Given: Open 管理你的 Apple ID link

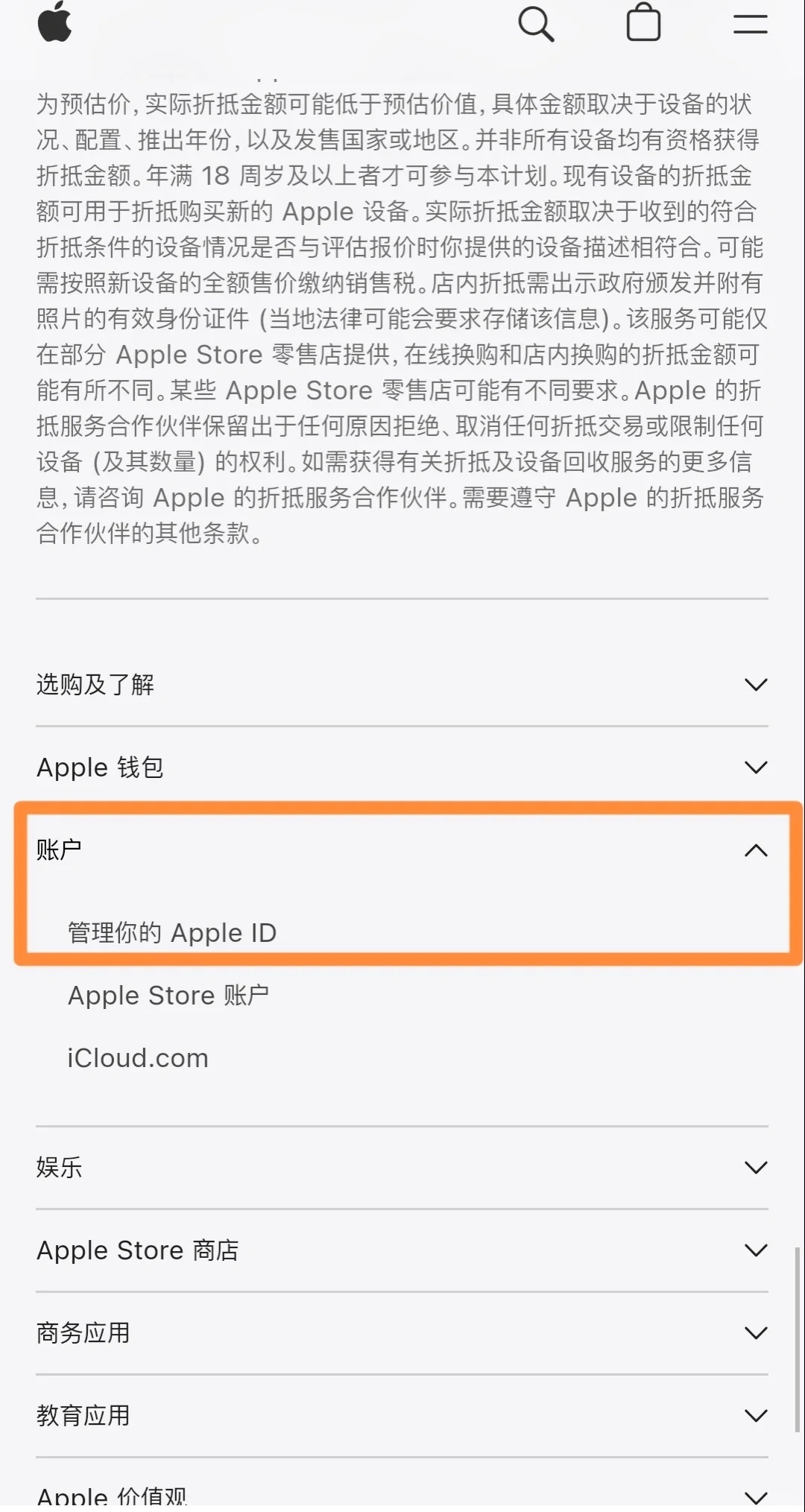Looking at the screenshot, I should coord(172,933).
